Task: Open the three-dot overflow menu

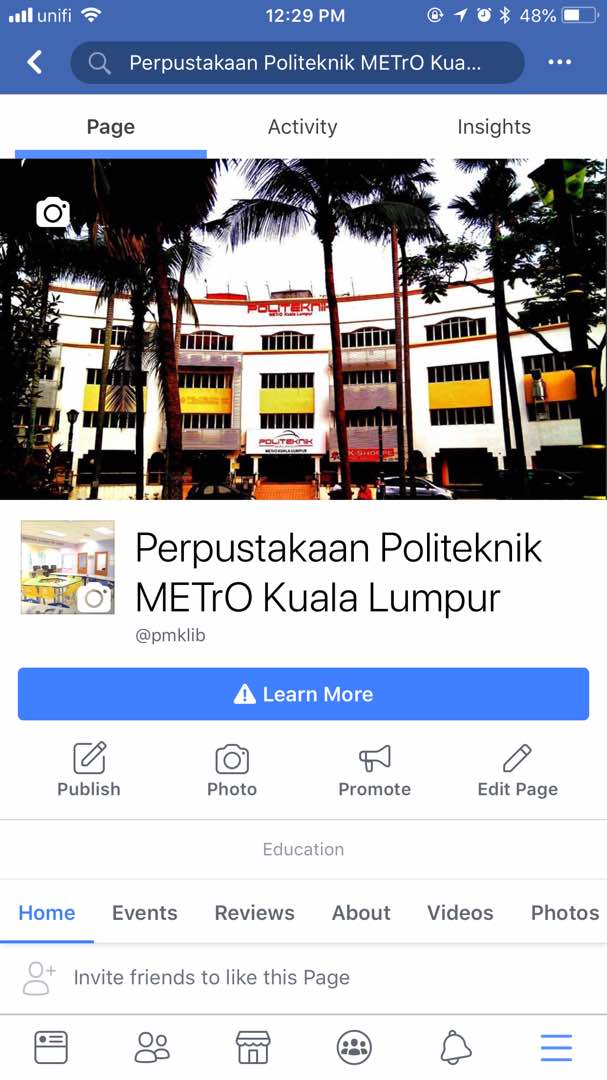Action: click(559, 63)
